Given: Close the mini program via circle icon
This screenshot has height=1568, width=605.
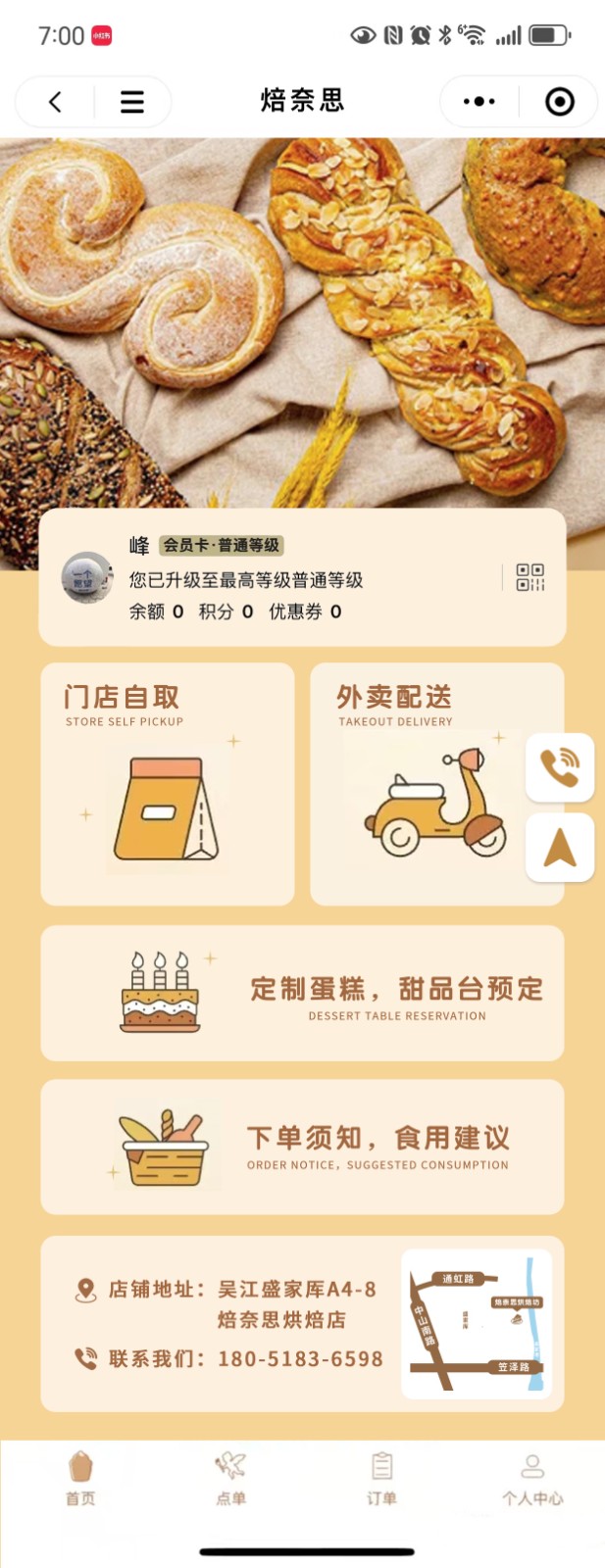Looking at the screenshot, I should [x=560, y=101].
